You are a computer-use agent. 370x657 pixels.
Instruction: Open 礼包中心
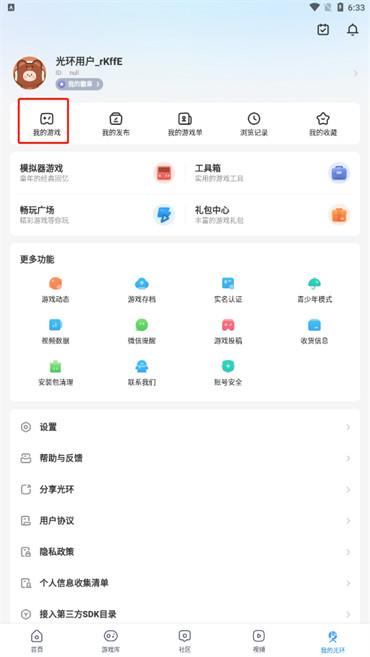coord(272,215)
